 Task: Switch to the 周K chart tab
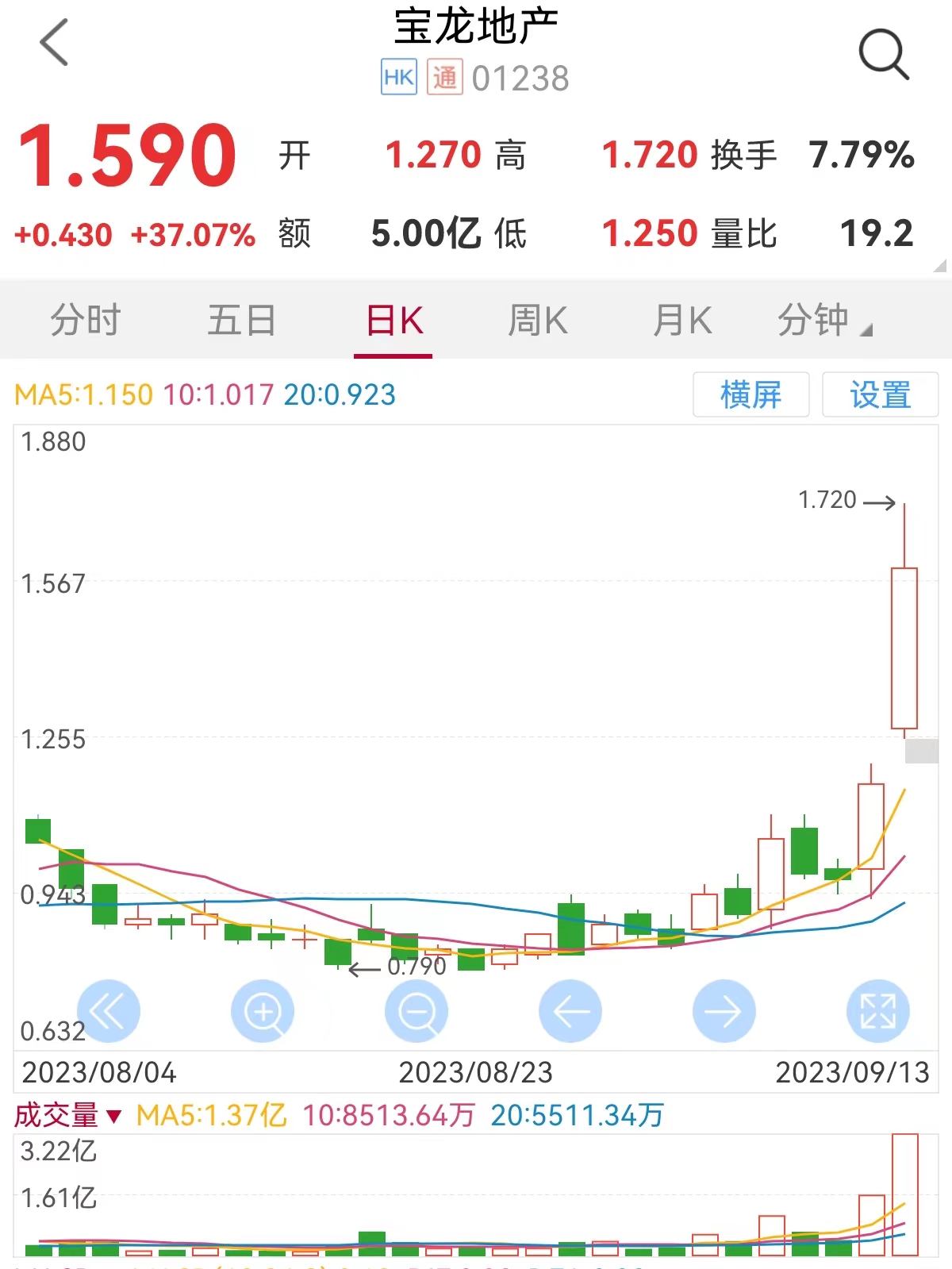[538, 321]
